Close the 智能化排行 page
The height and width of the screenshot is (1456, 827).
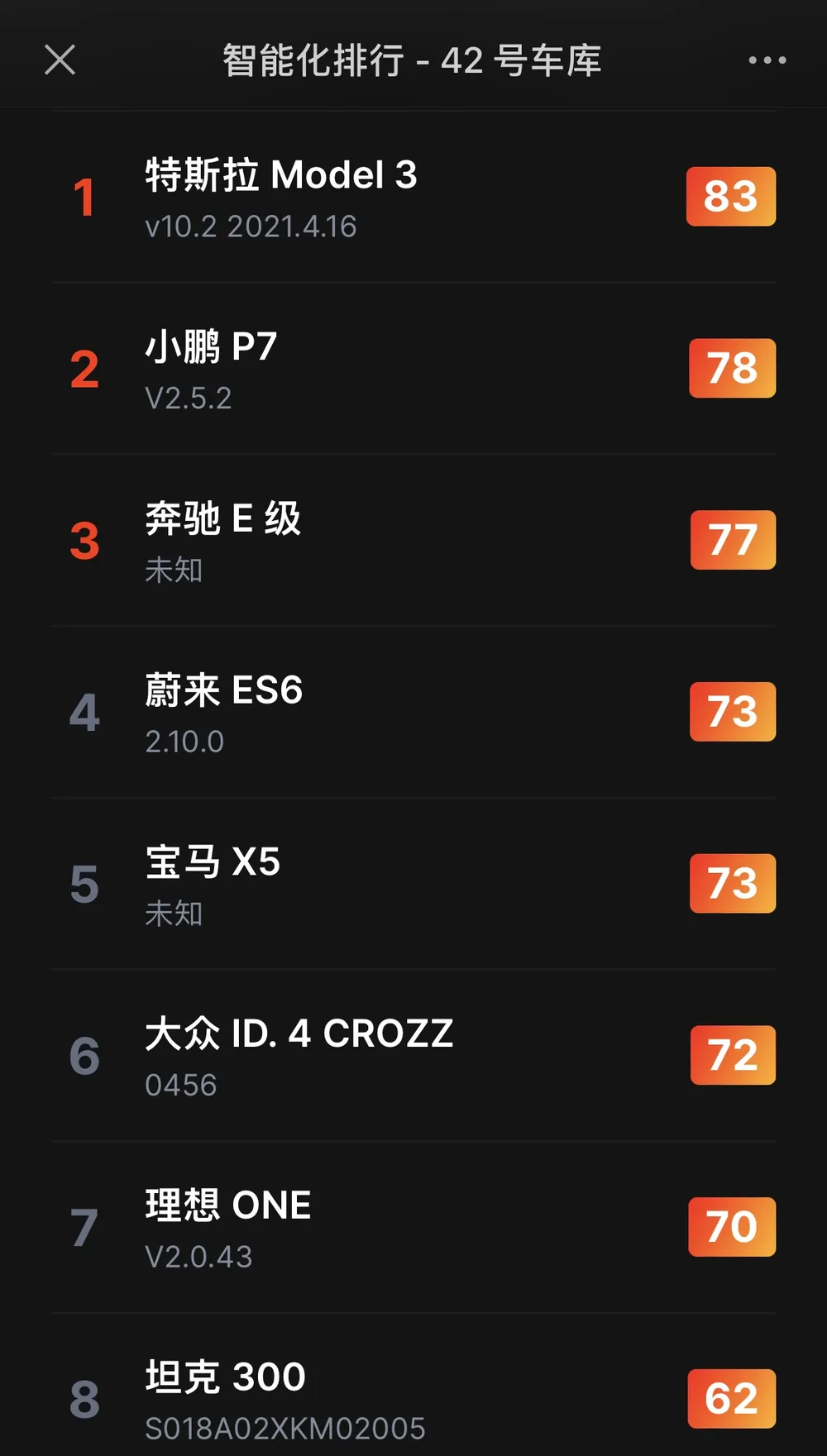(60, 60)
